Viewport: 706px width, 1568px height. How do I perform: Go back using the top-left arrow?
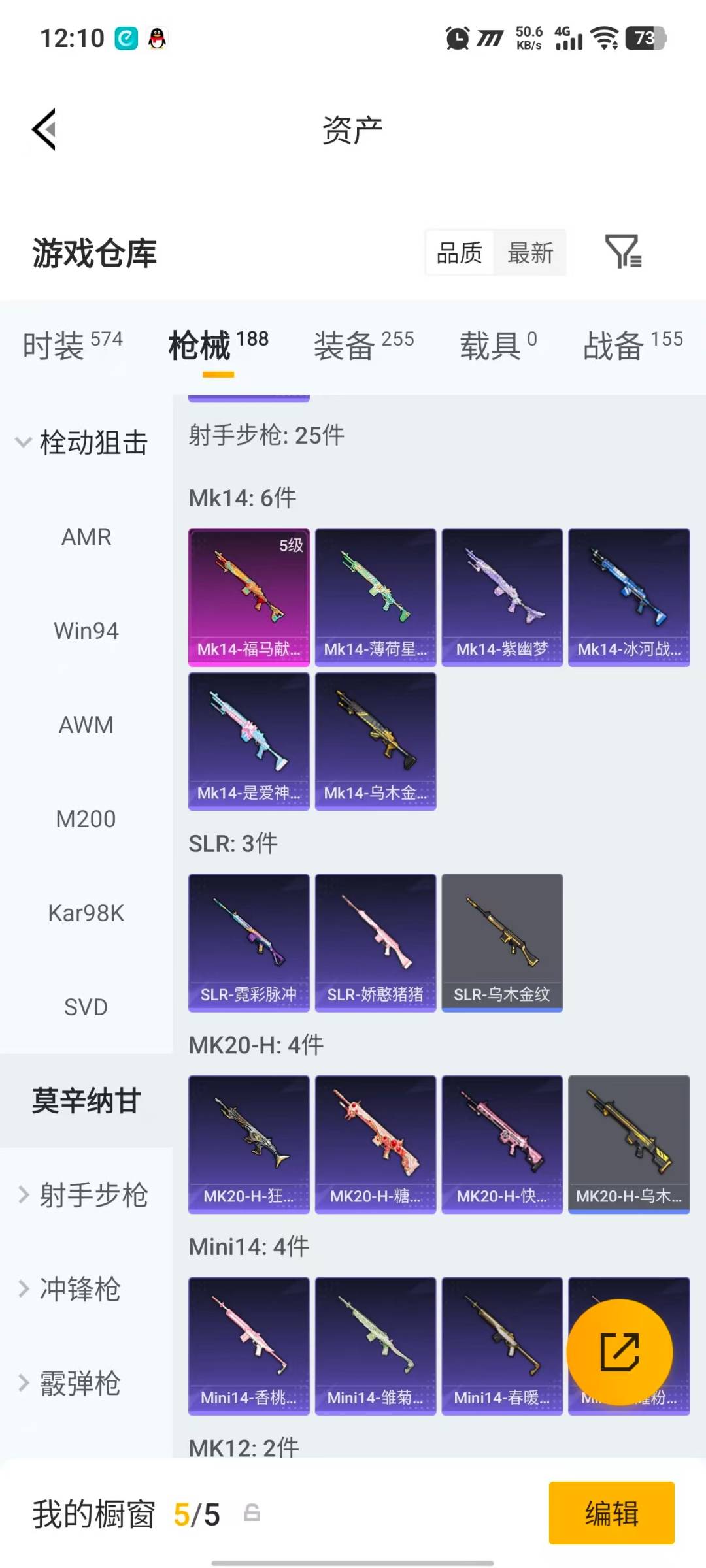click(x=44, y=129)
